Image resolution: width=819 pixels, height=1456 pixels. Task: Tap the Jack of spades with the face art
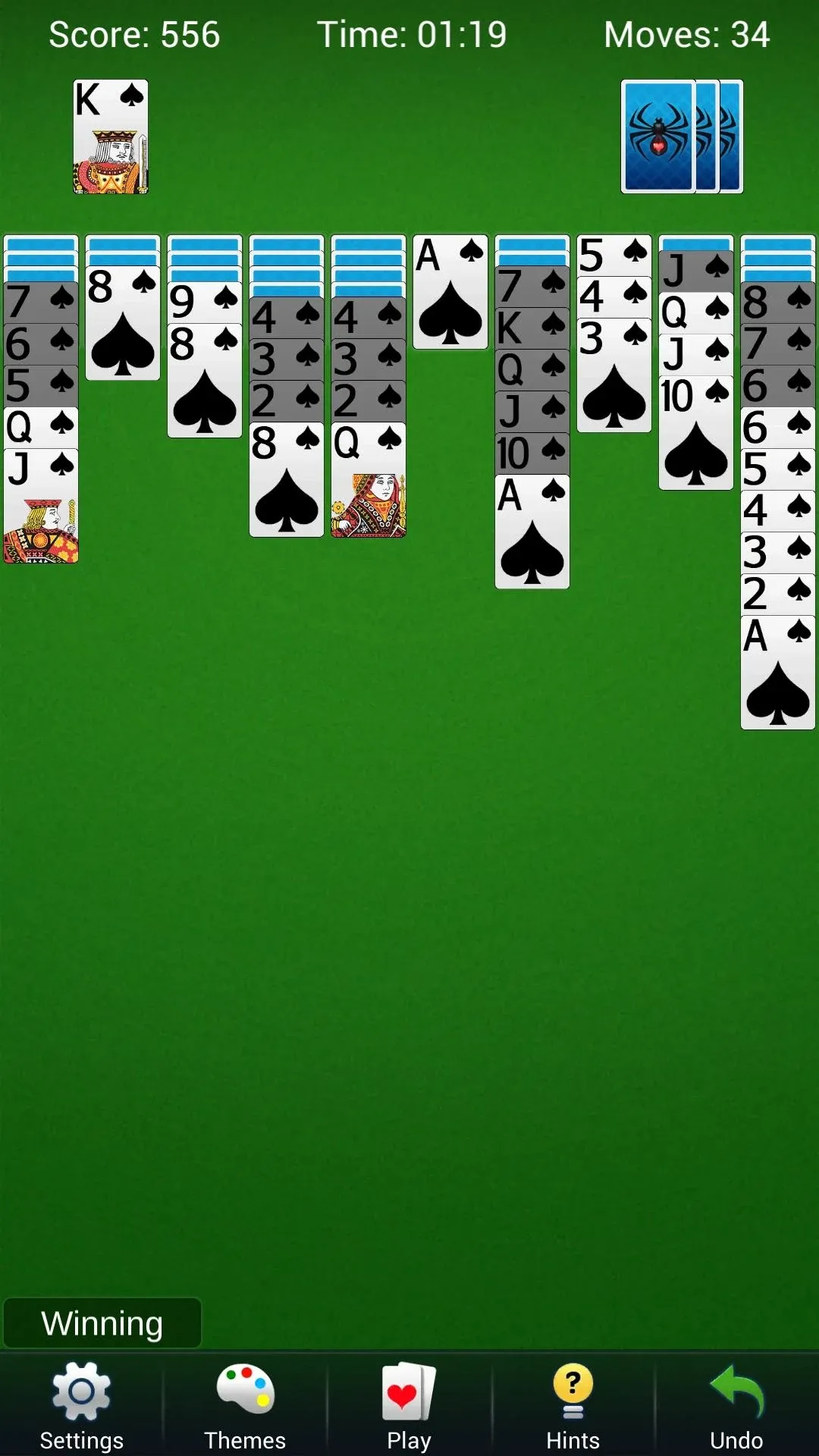41,507
